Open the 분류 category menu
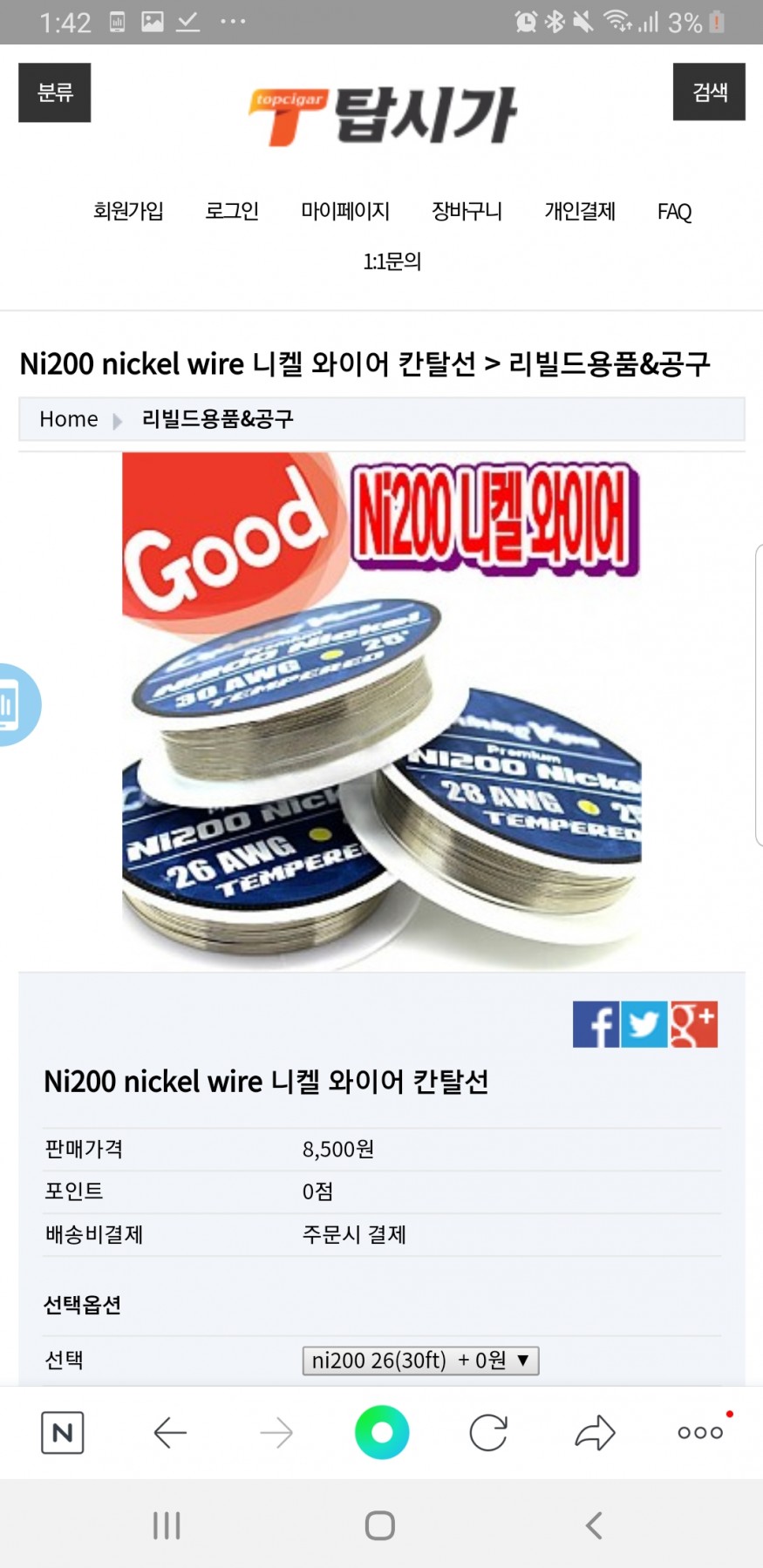Image resolution: width=763 pixels, height=1568 pixels. pos(55,92)
